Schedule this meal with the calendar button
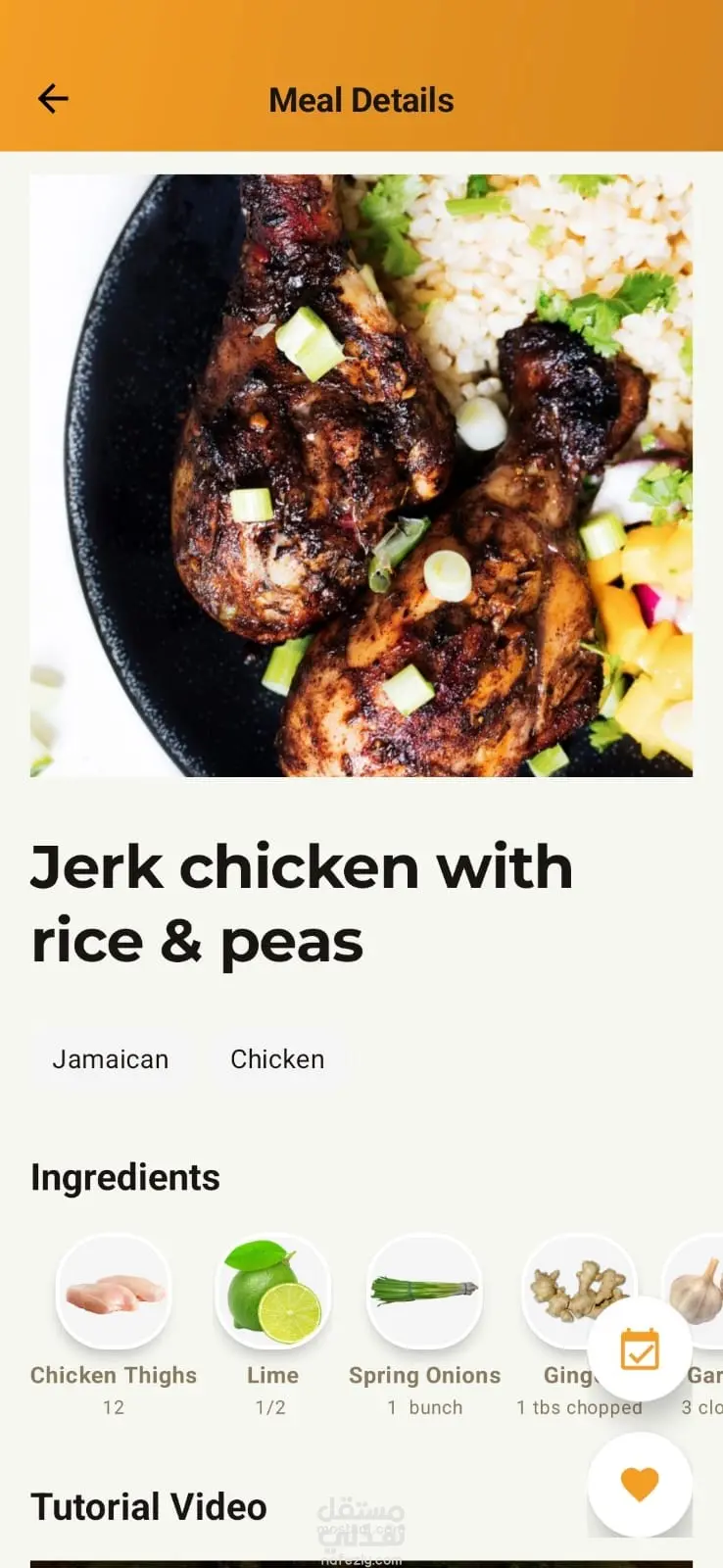The width and height of the screenshot is (723, 1568). [640, 1349]
